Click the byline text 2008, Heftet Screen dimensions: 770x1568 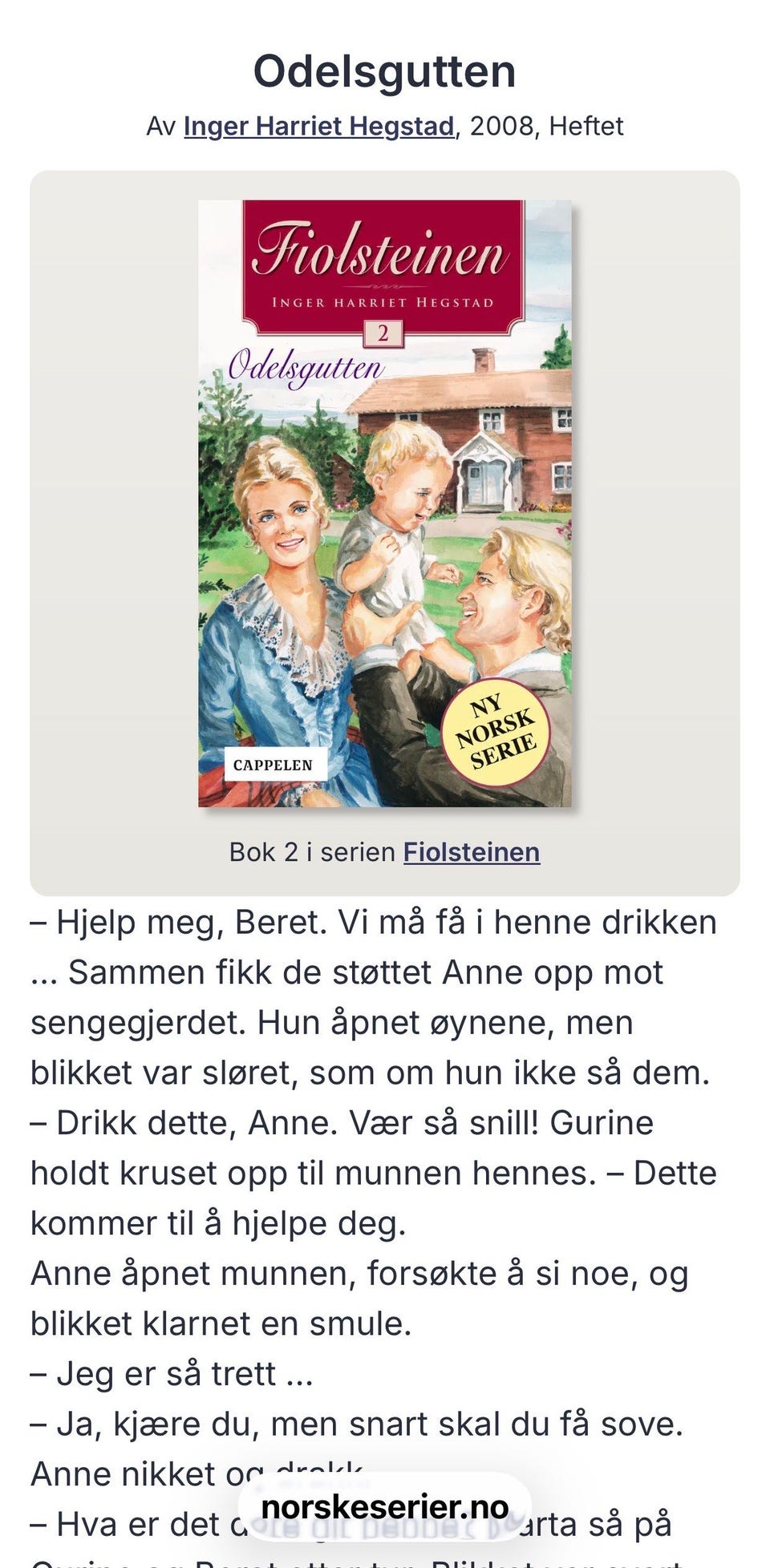coord(541,126)
